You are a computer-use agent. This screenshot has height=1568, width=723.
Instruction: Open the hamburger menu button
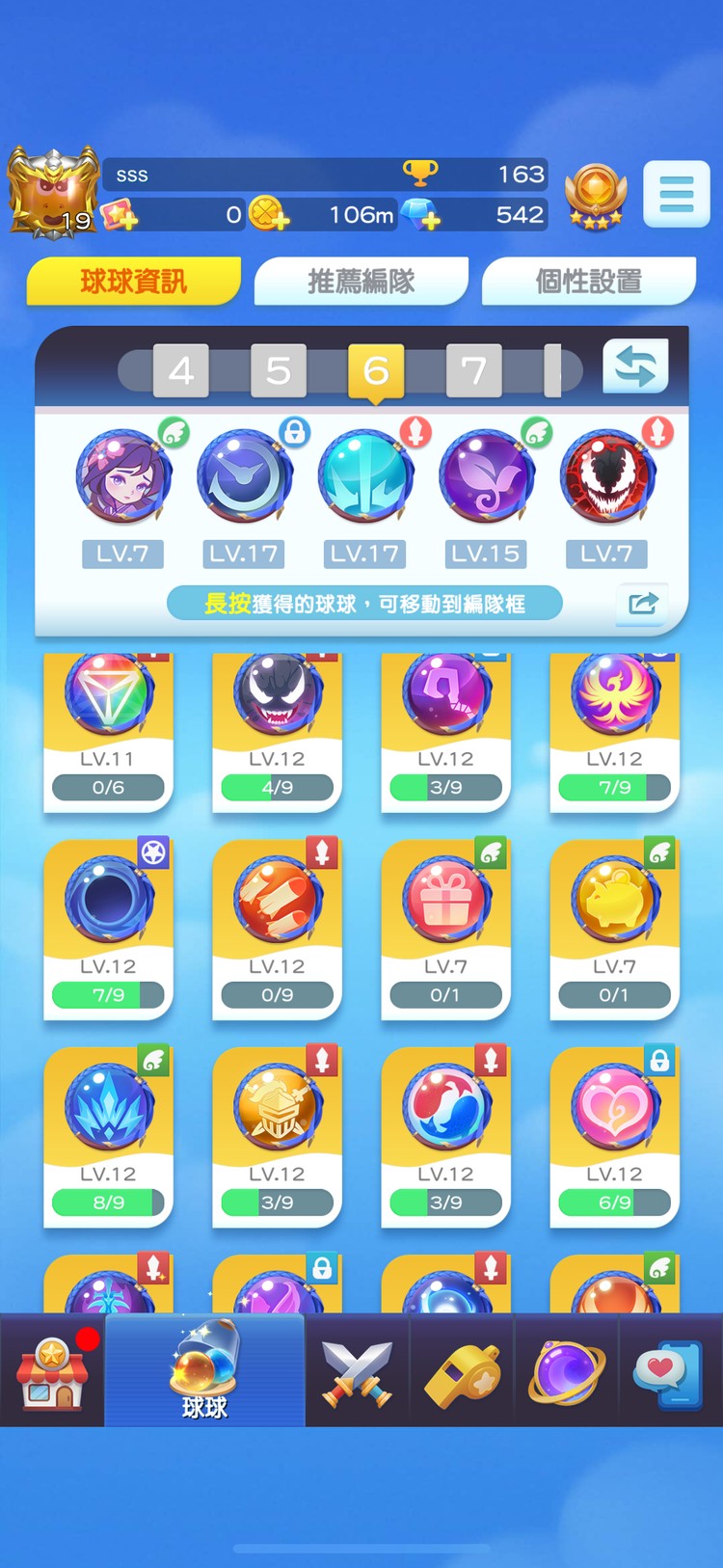click(676, 195)
